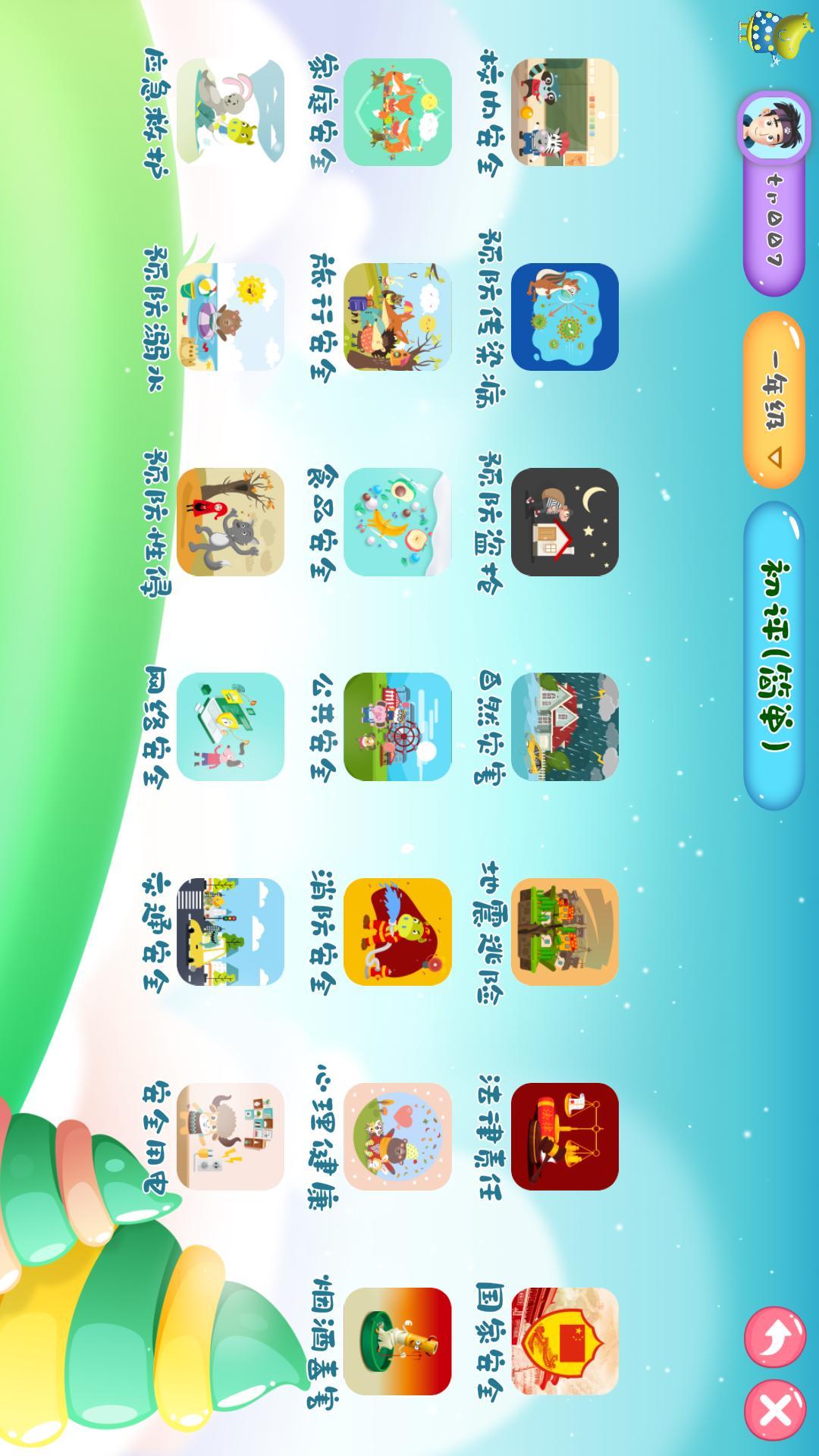Screen dimensions: 819x1456
Task: Select the 食品安全 tile
Action: [397, 522]
